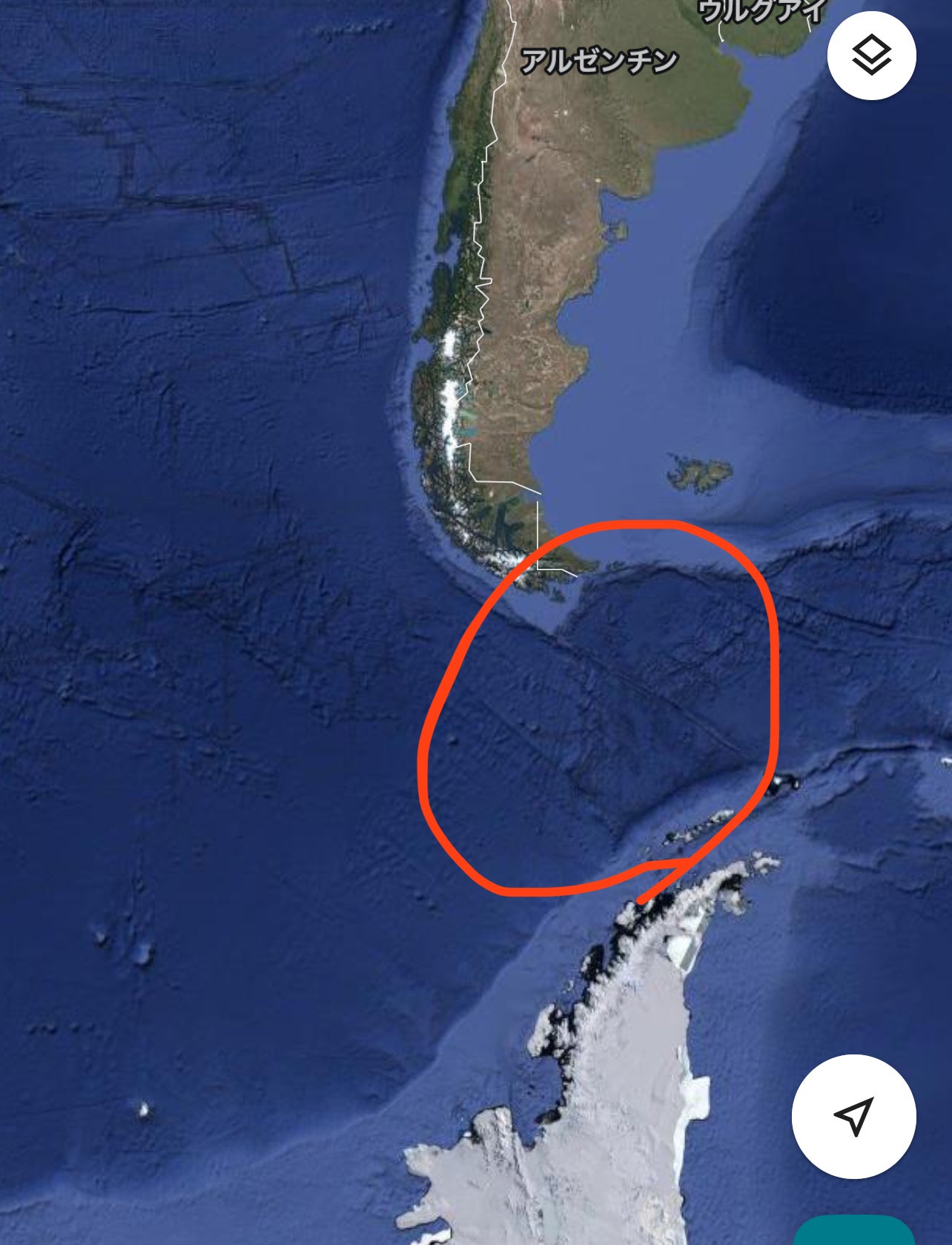Center the map on my location
Viewport: 952px width, 1245px height.
coord(853,1116)
